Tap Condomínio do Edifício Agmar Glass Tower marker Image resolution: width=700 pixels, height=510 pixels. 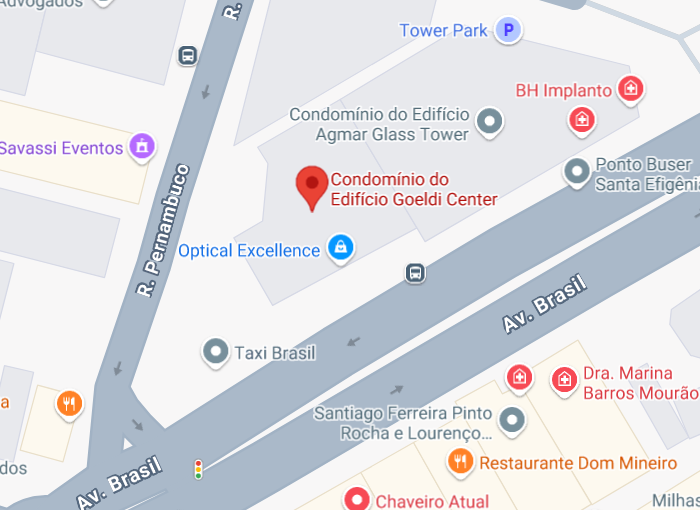489,123
